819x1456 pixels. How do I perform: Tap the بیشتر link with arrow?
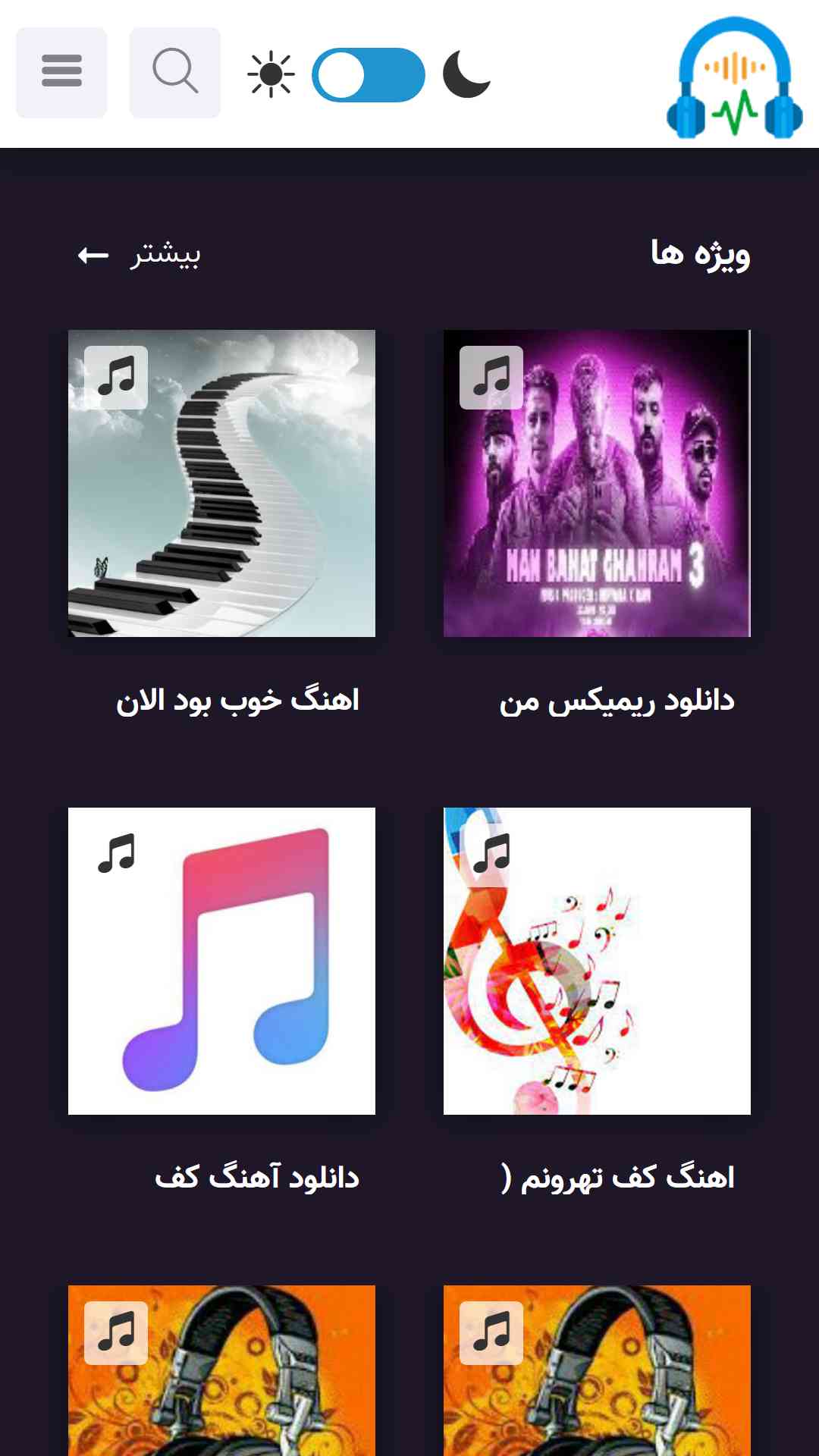click(x=140, y=255)
